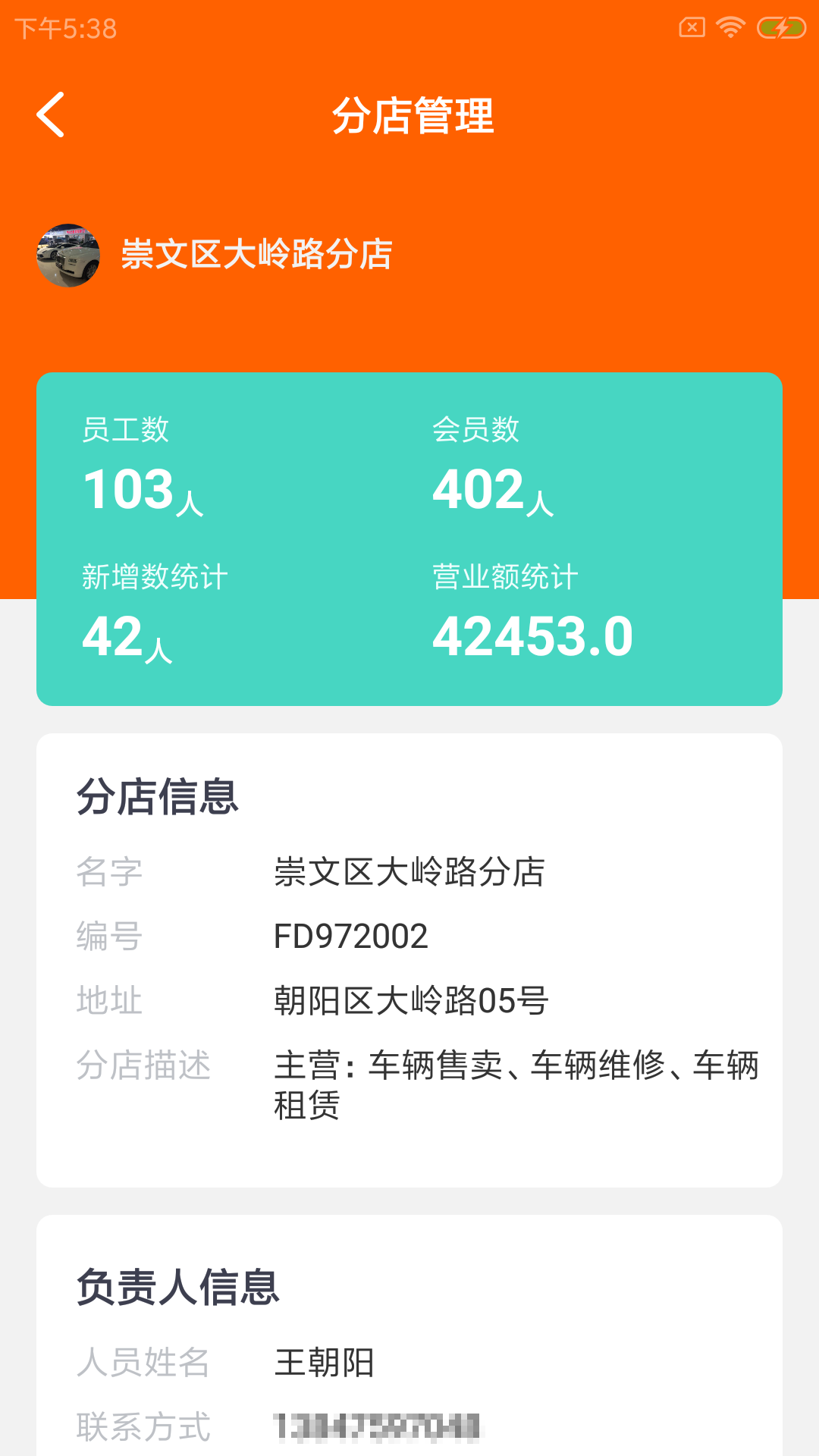Tap the back arrow to exit 分店管理

pos(50,115)
